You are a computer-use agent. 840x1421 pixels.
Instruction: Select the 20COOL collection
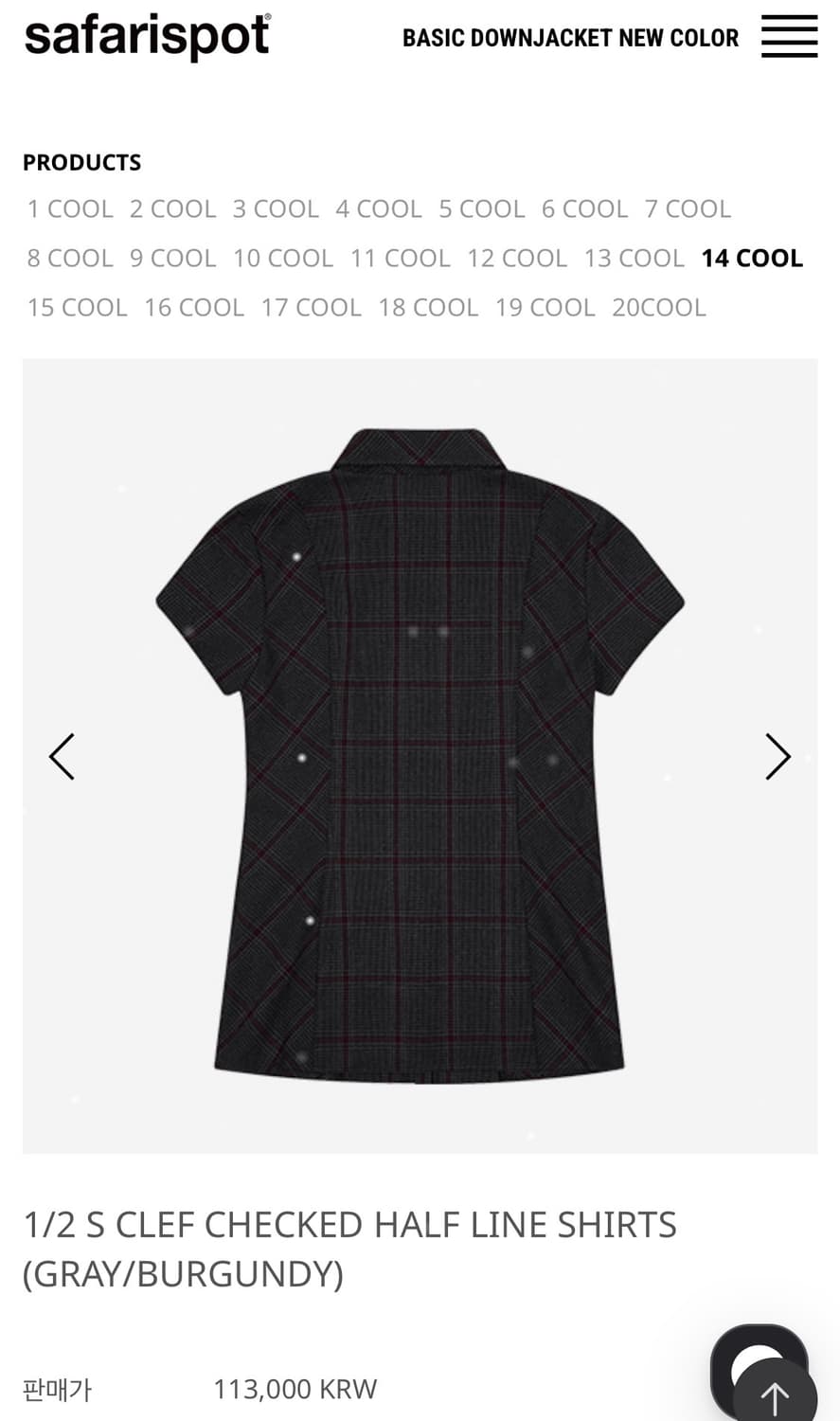(659, 307)
